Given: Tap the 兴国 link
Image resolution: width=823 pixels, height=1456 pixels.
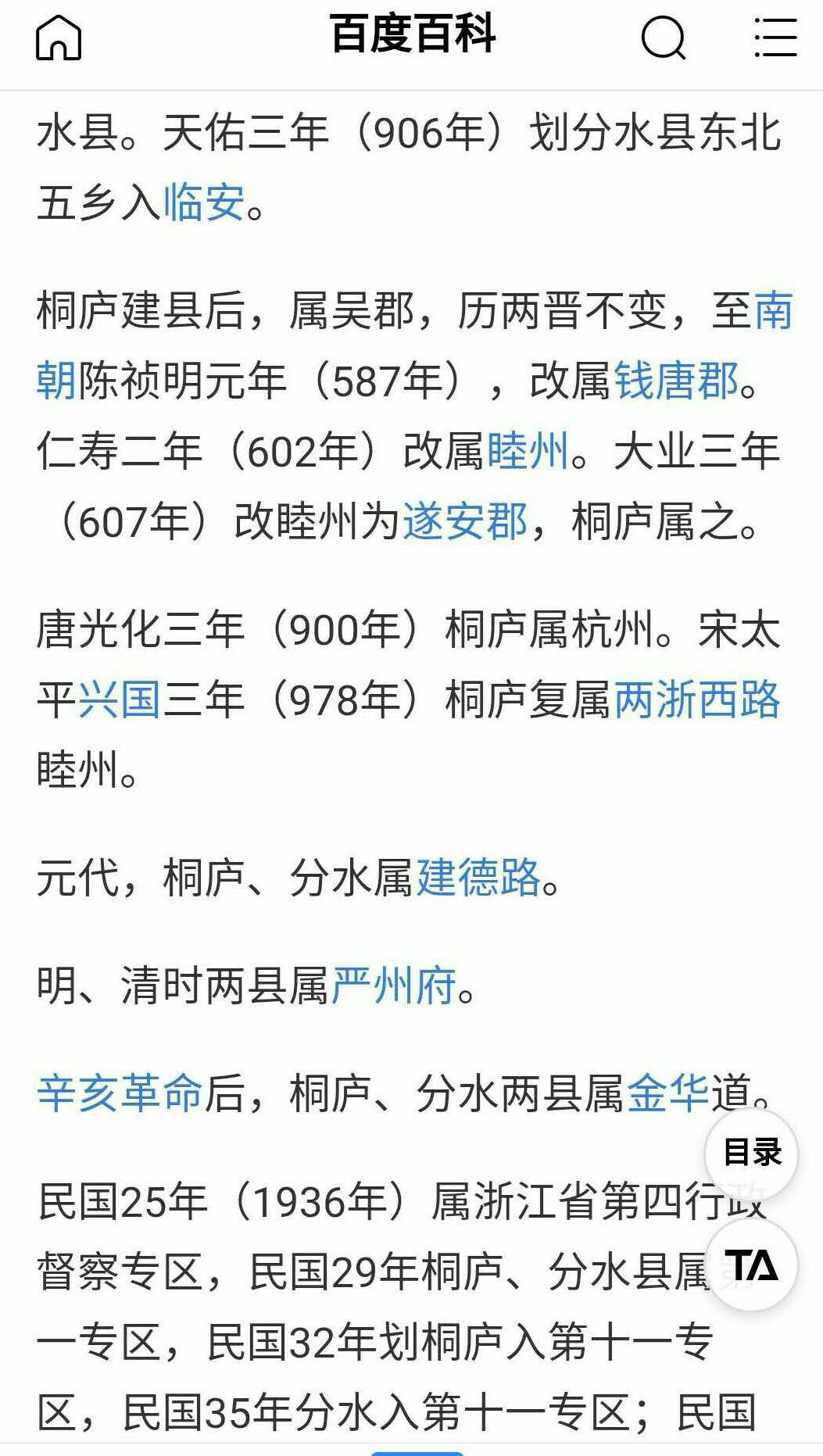Looking at the screenshot, I should [120, 699].
